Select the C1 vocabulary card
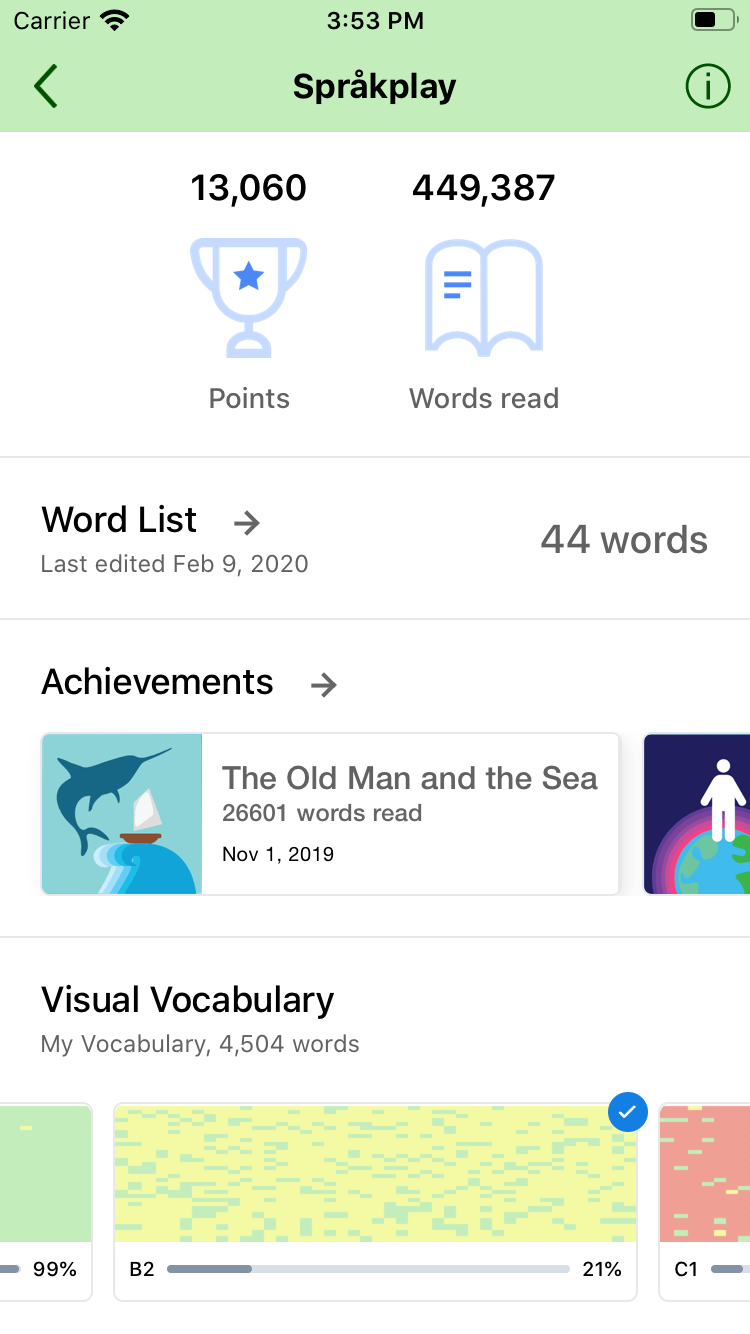Image resolution: width=750 pixels, height=1334 pixels. click(705, 1202)
